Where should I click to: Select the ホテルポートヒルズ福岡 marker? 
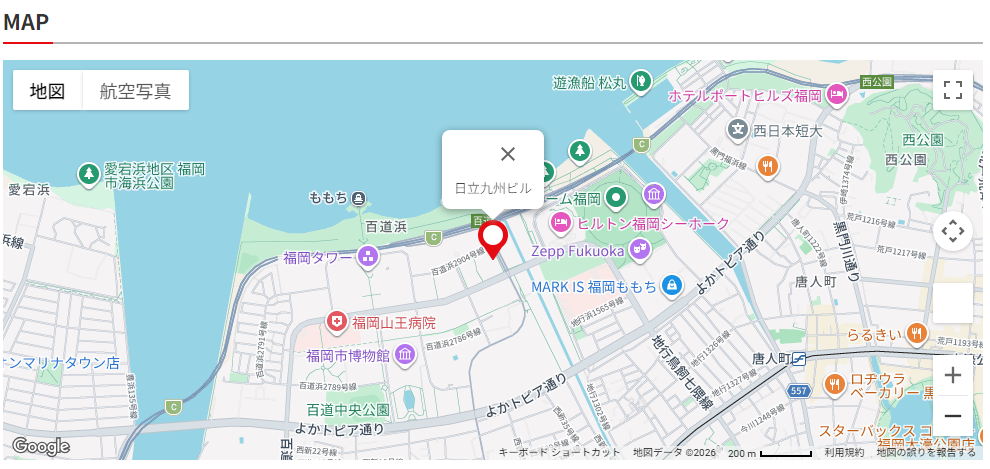838,95
